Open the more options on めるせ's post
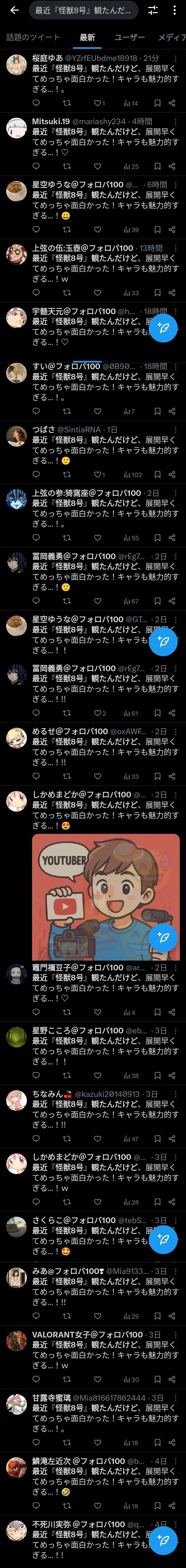The height and width of the screenshot is (1568, 186). (176, 732)
